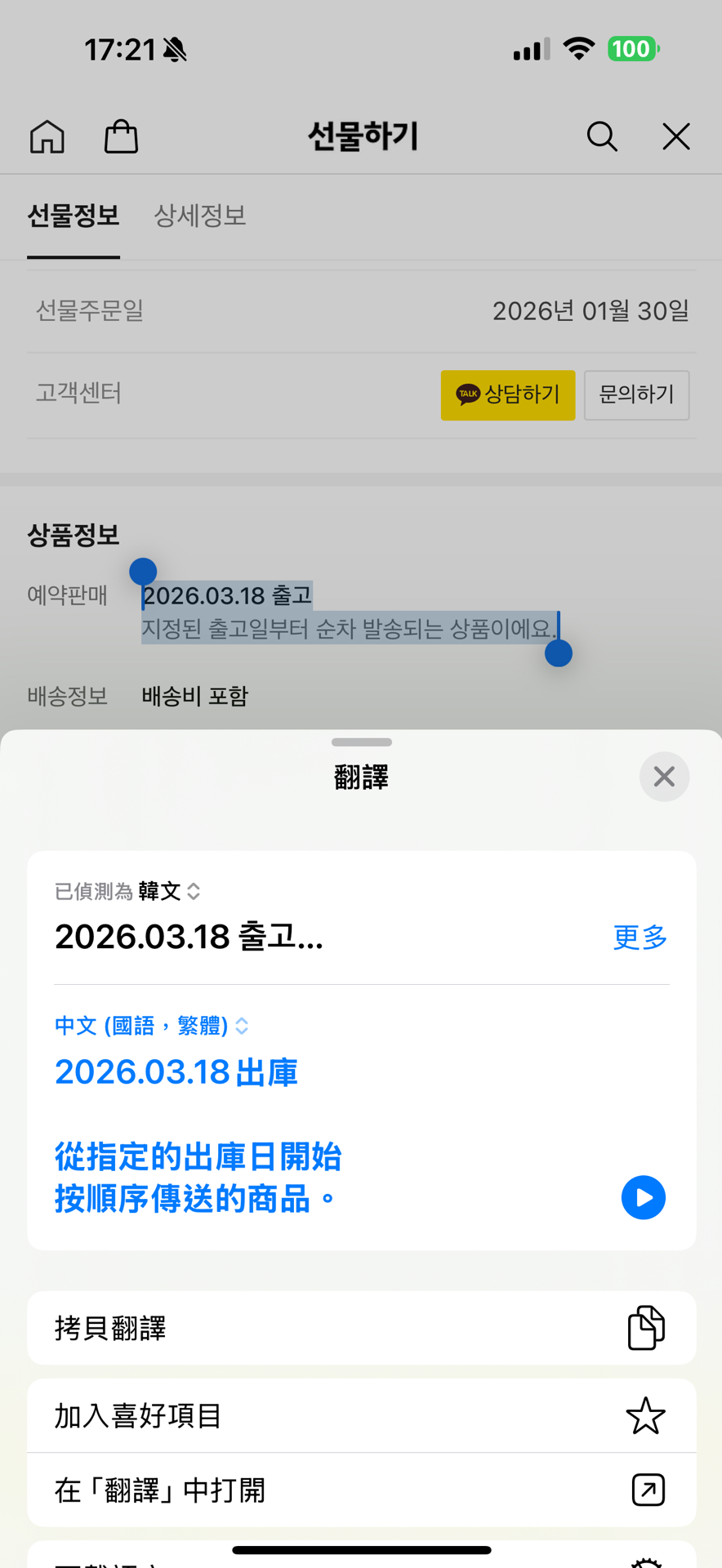Collapse the sheet using the drag handle
This screenshot has height=1568, width=722.
pos(361,742)
